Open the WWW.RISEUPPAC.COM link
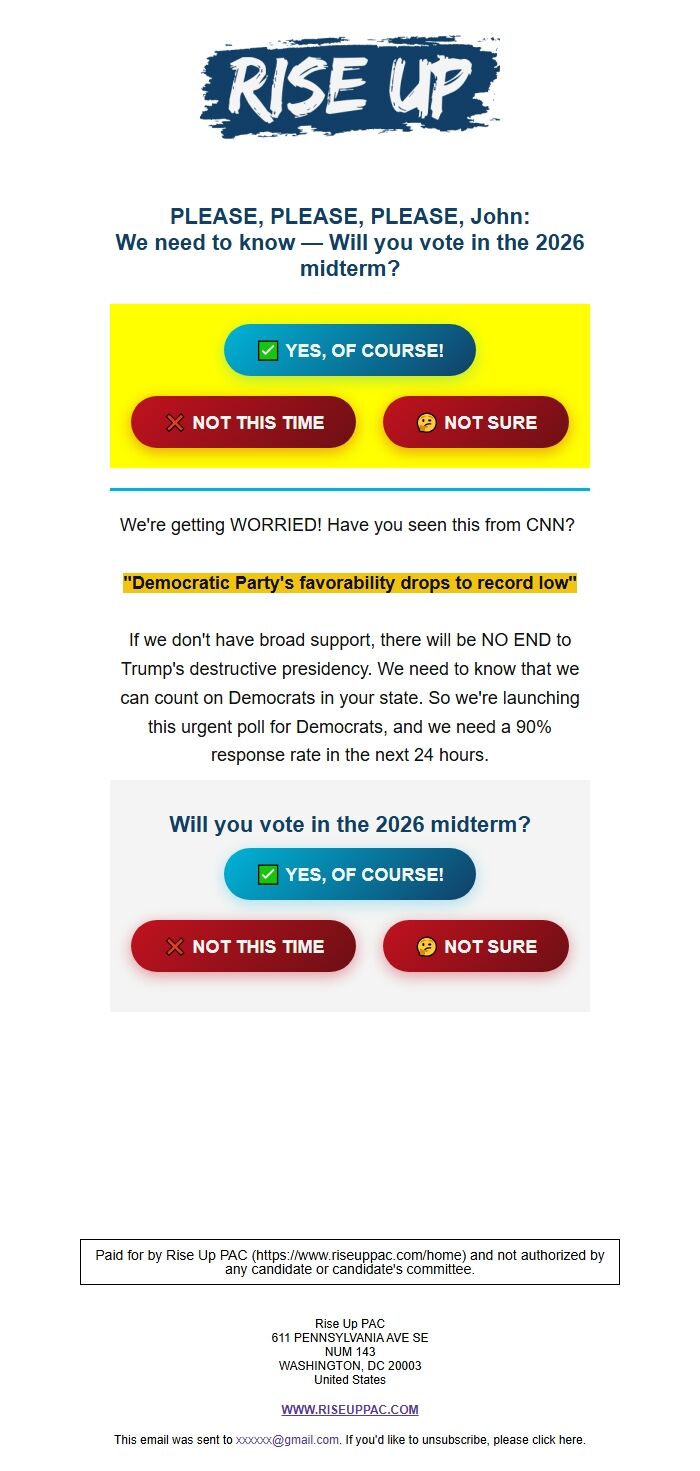The image size is (700, 1471). (350, 1410)
